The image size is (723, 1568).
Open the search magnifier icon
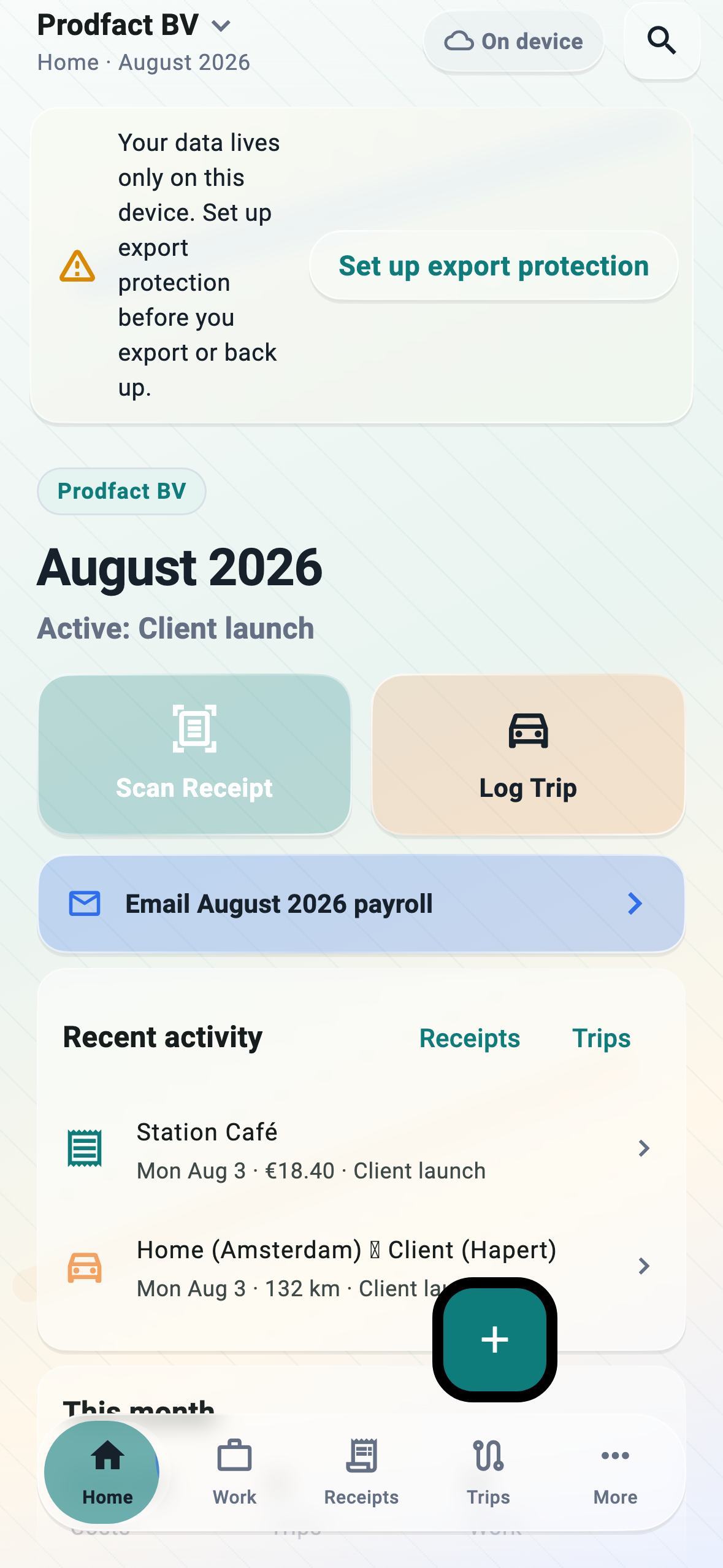point(662,41)
